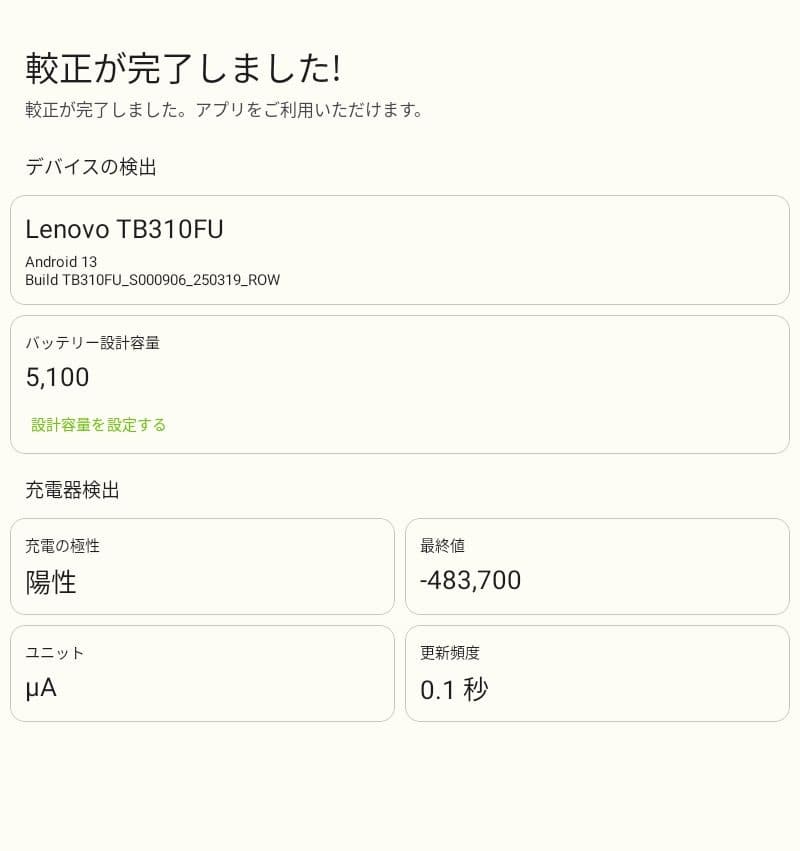Click the 5,100 capacity value
Image resolution: width=800 pixels, height=851 pixels.
tap(56, 377)
